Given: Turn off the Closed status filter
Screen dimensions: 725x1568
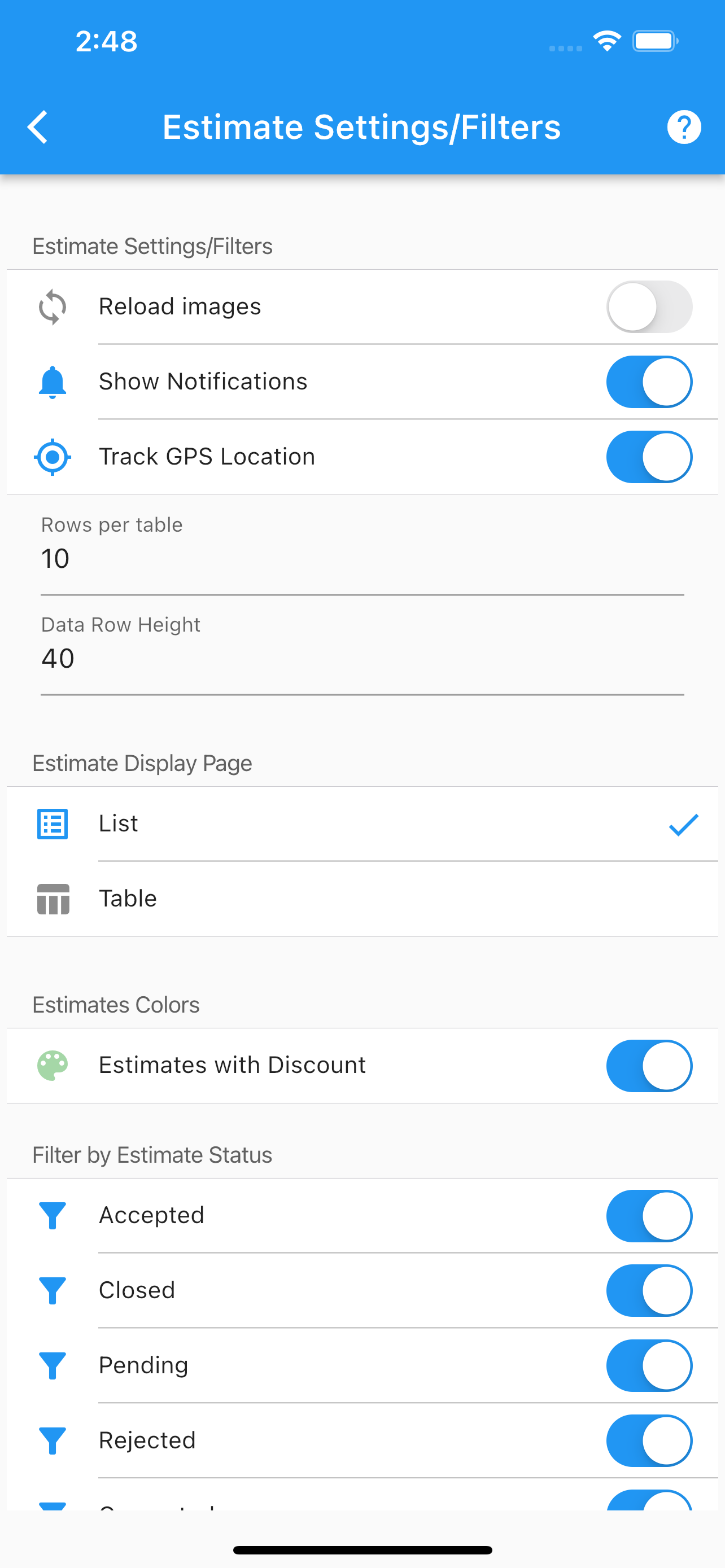Looking at the screenshot, I should pyautogui.click(x=649, y=1290).
